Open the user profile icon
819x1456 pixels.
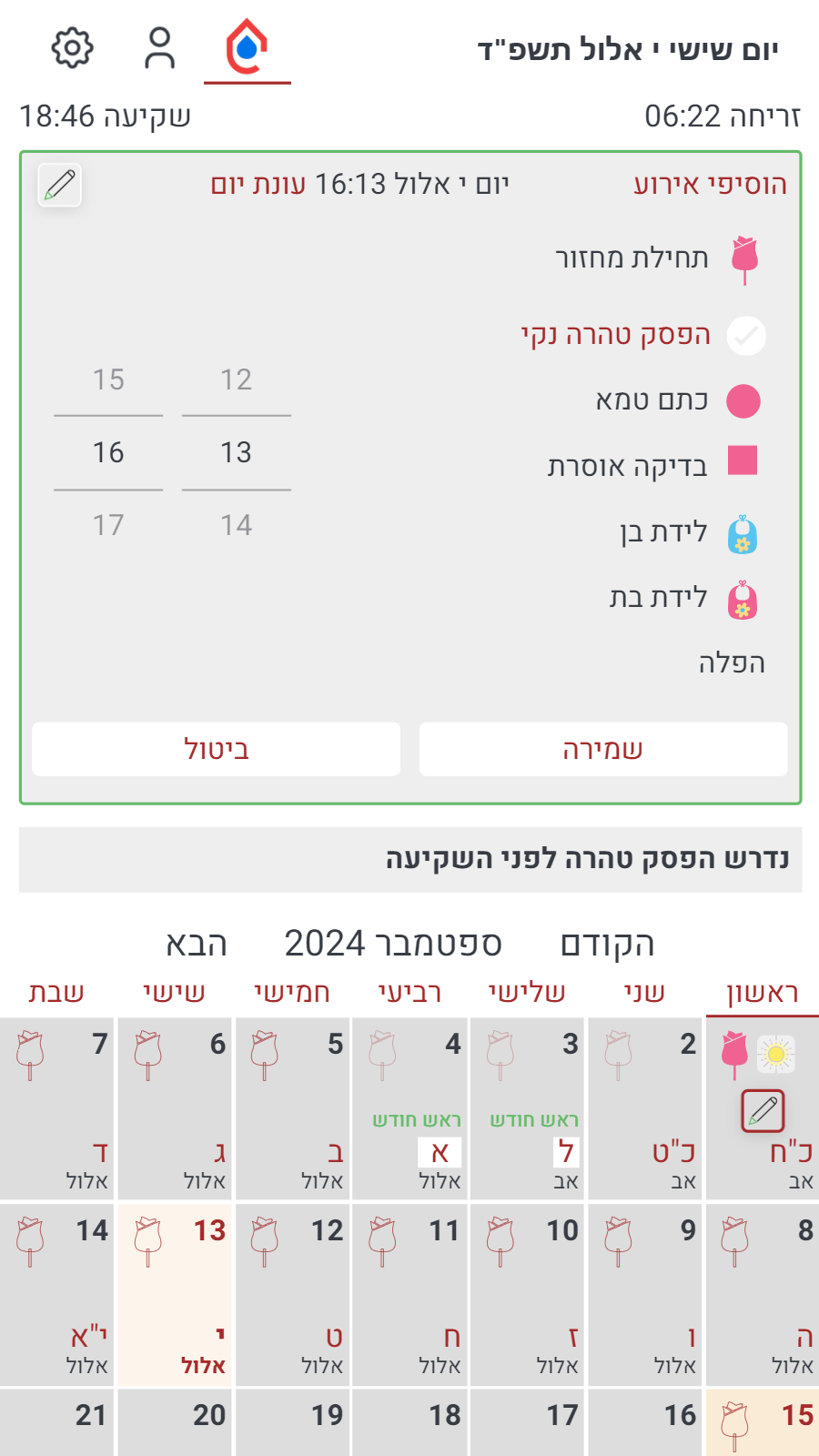click(x=159, y=48)
